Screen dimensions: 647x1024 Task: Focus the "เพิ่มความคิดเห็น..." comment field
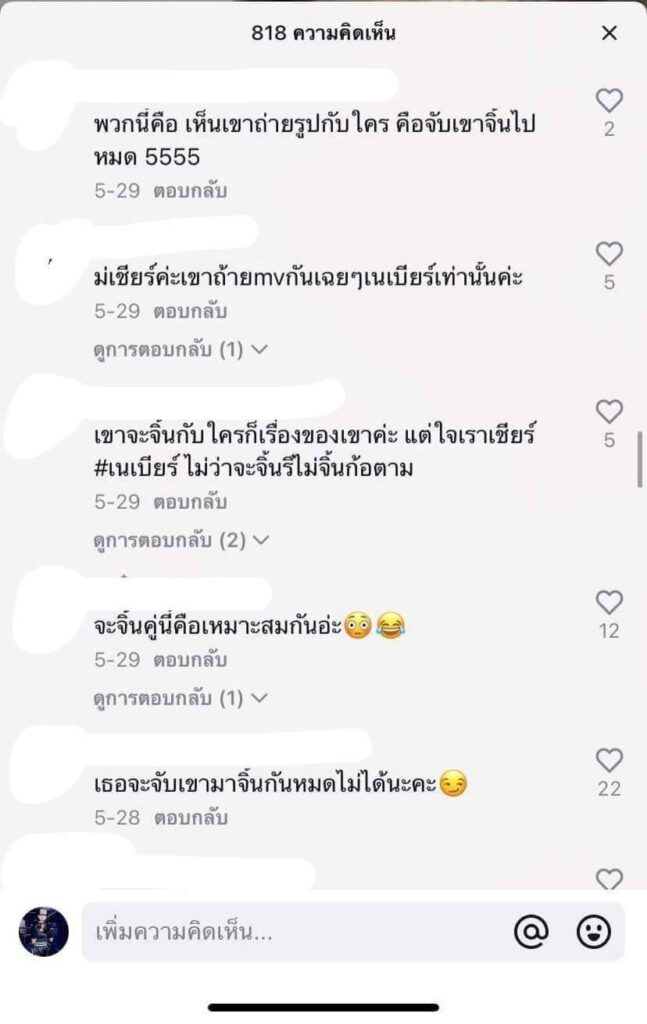[290, 933]
